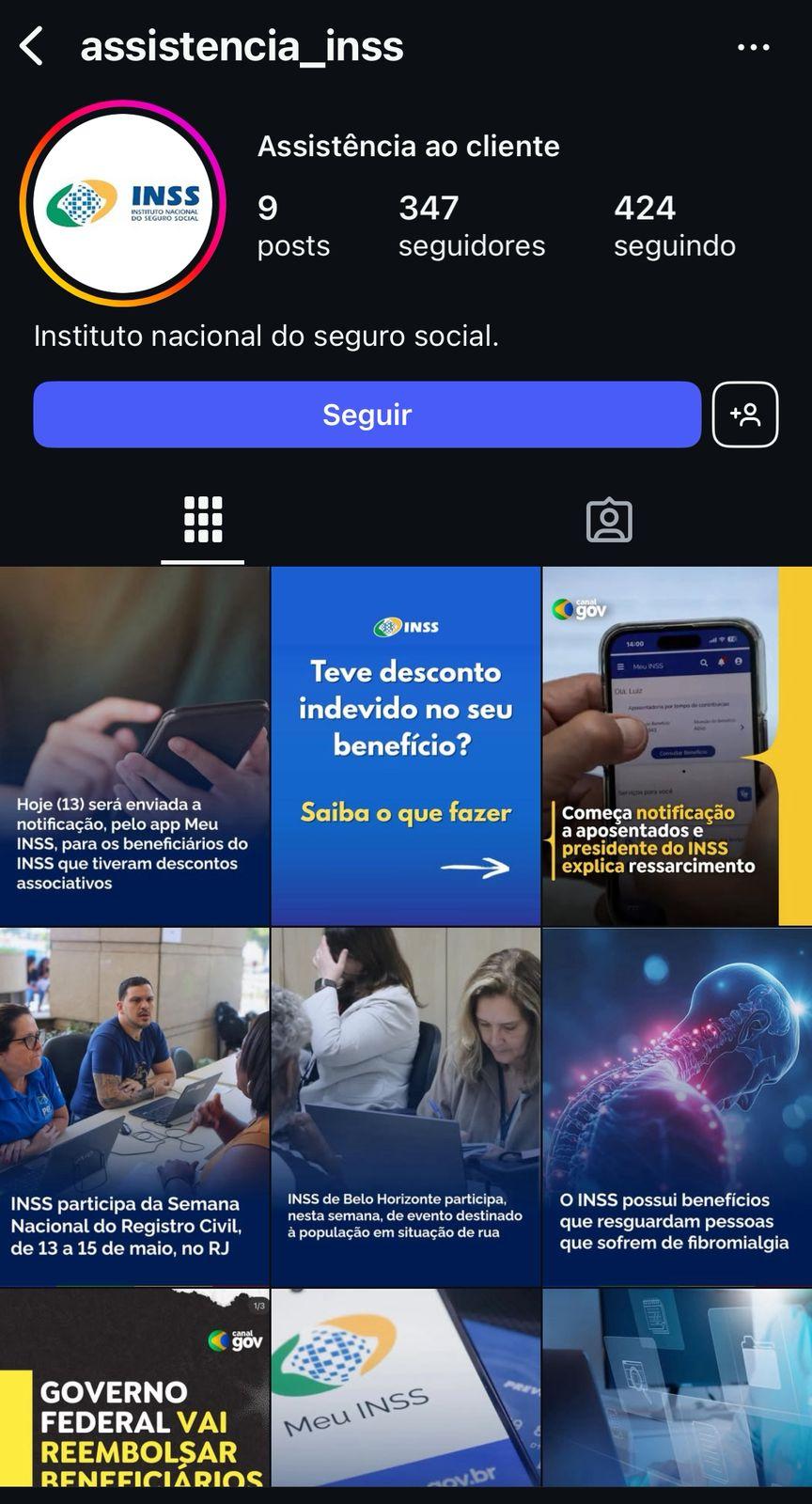This screenshot has height=1504, width=812.
Task: Open the INSS de Belo Horizonte post
Action: (x=405, y=1106)
